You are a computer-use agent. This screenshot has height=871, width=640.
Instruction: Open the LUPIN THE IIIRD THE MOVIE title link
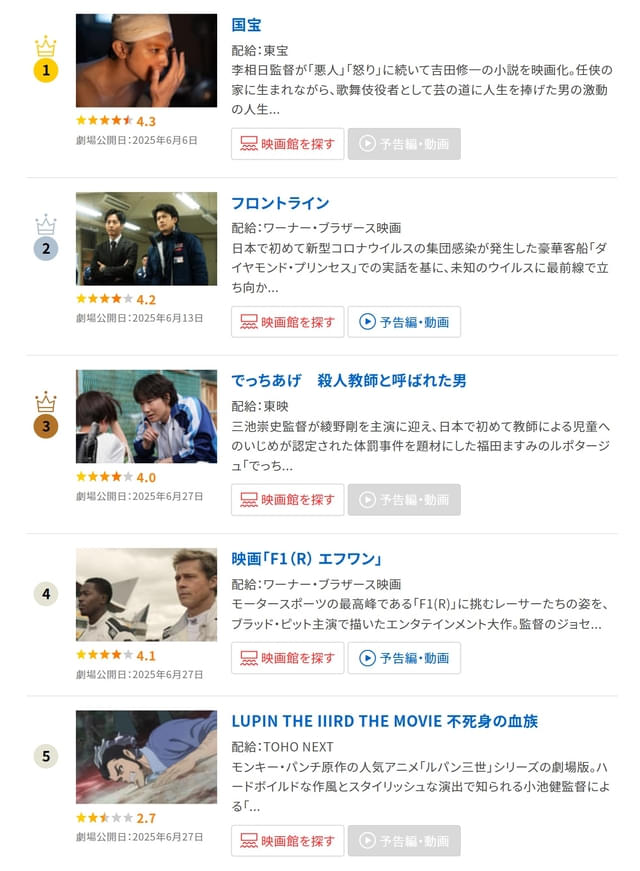[386, 721]
